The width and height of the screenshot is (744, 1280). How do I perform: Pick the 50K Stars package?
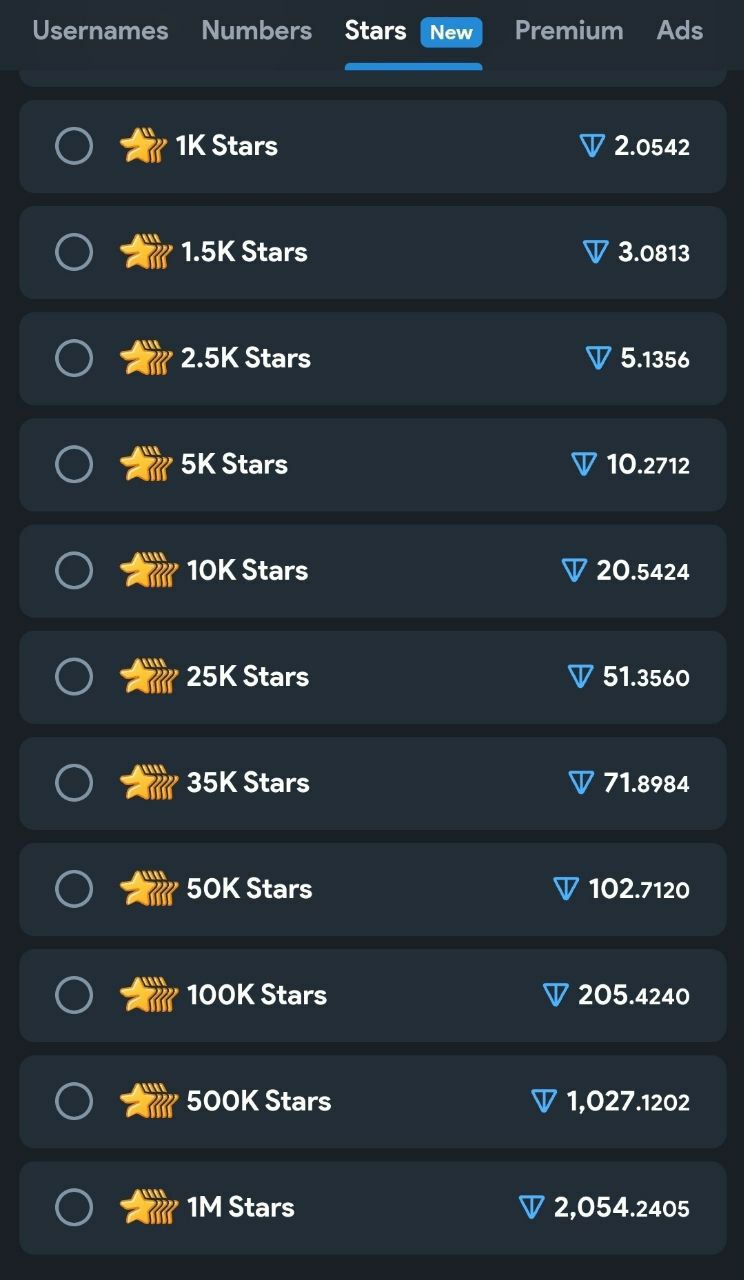(x=74, y=889)
